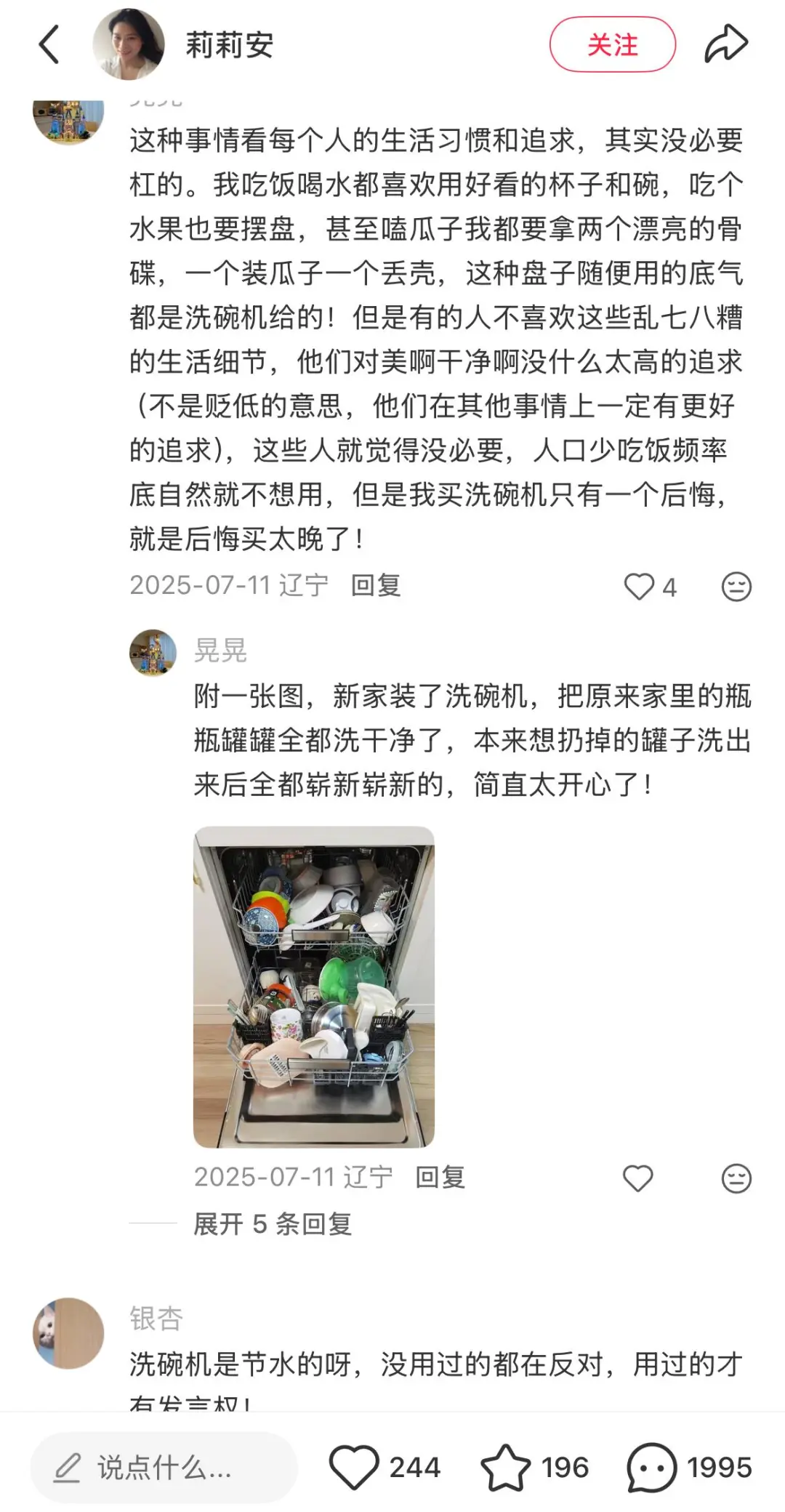
Task: Dislike 晃晃's dishwasher photo reply
Action: coord(736,1178)
